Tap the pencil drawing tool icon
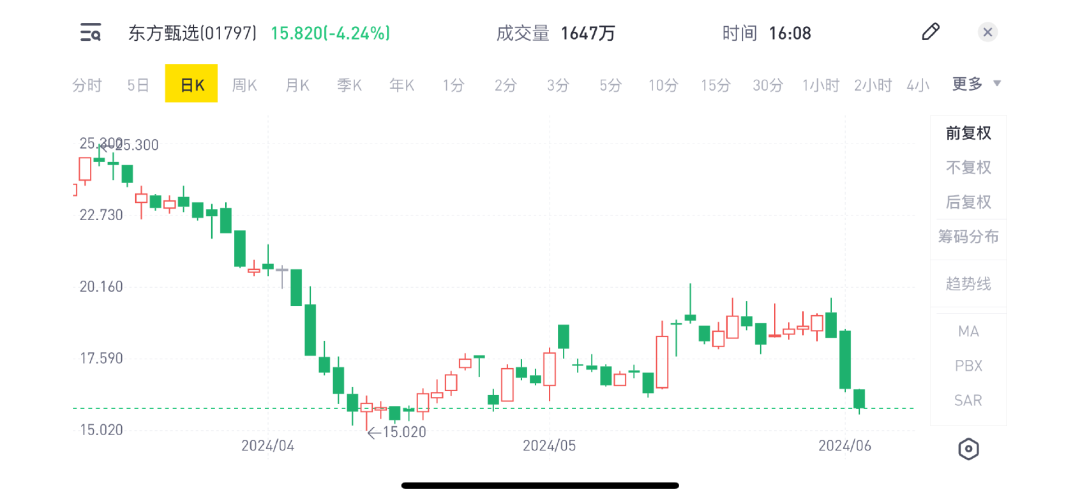The width and height of the screenshot is (1080, 499). 930,32
